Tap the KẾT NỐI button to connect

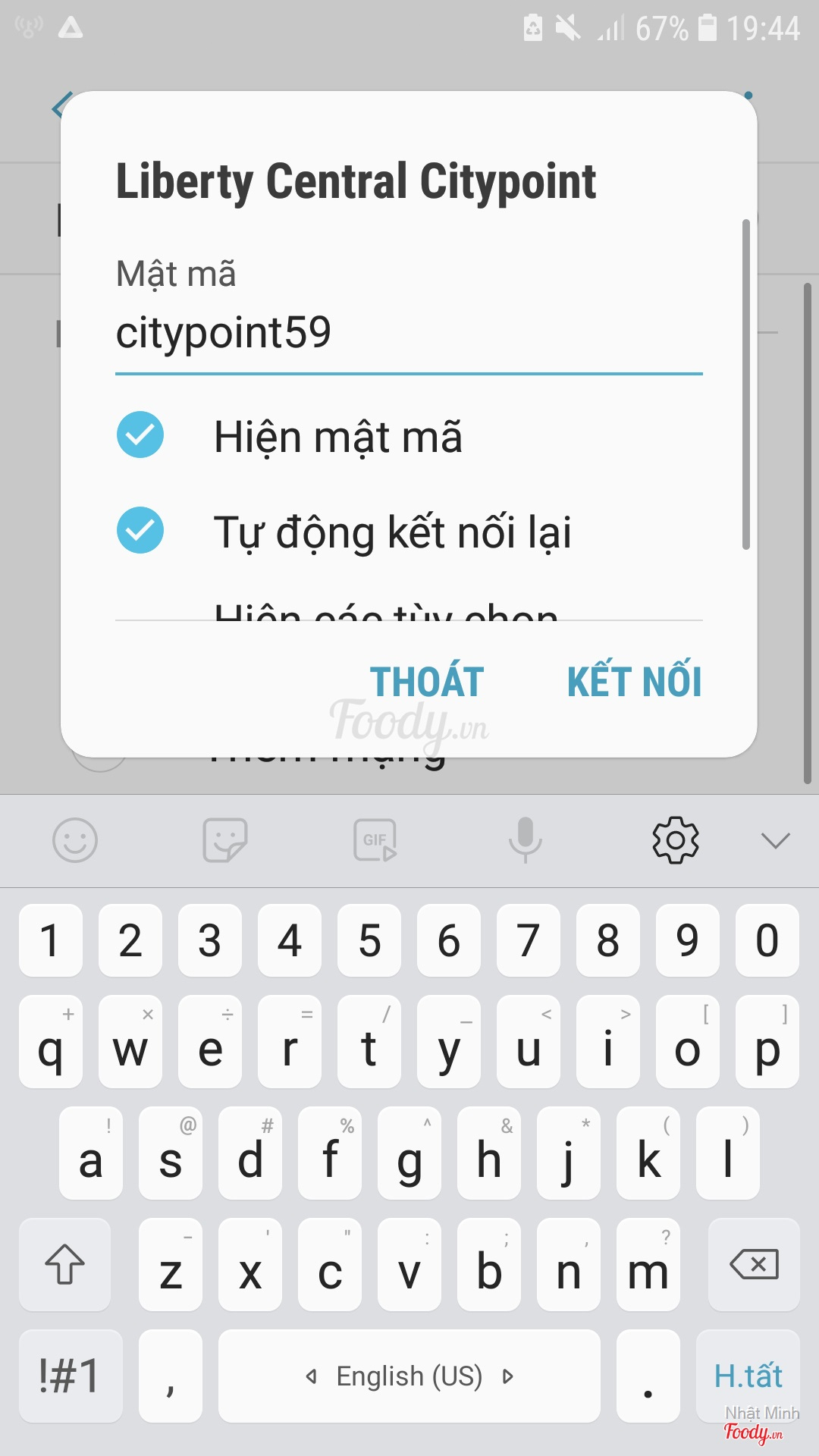[634, 681]
